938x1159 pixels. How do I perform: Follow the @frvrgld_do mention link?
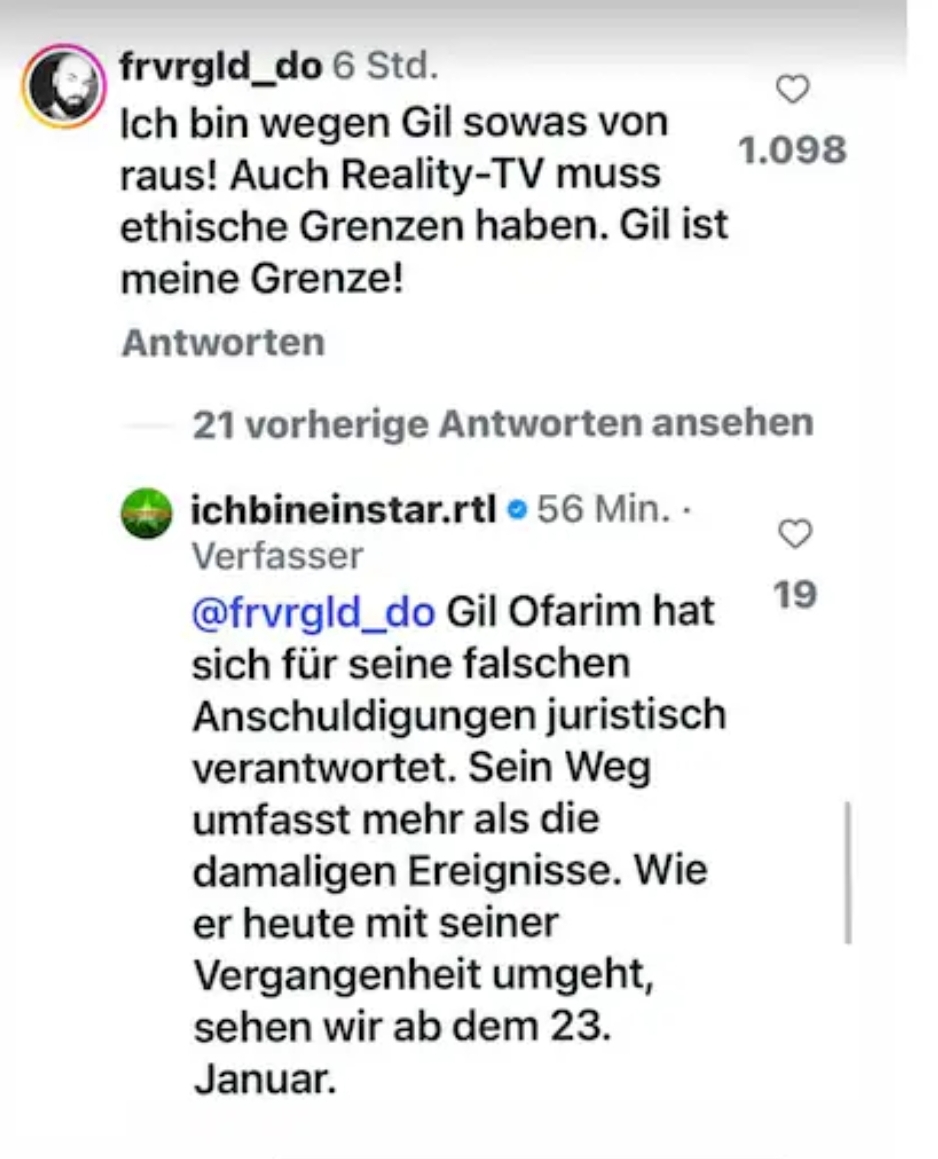pos(313,611)
